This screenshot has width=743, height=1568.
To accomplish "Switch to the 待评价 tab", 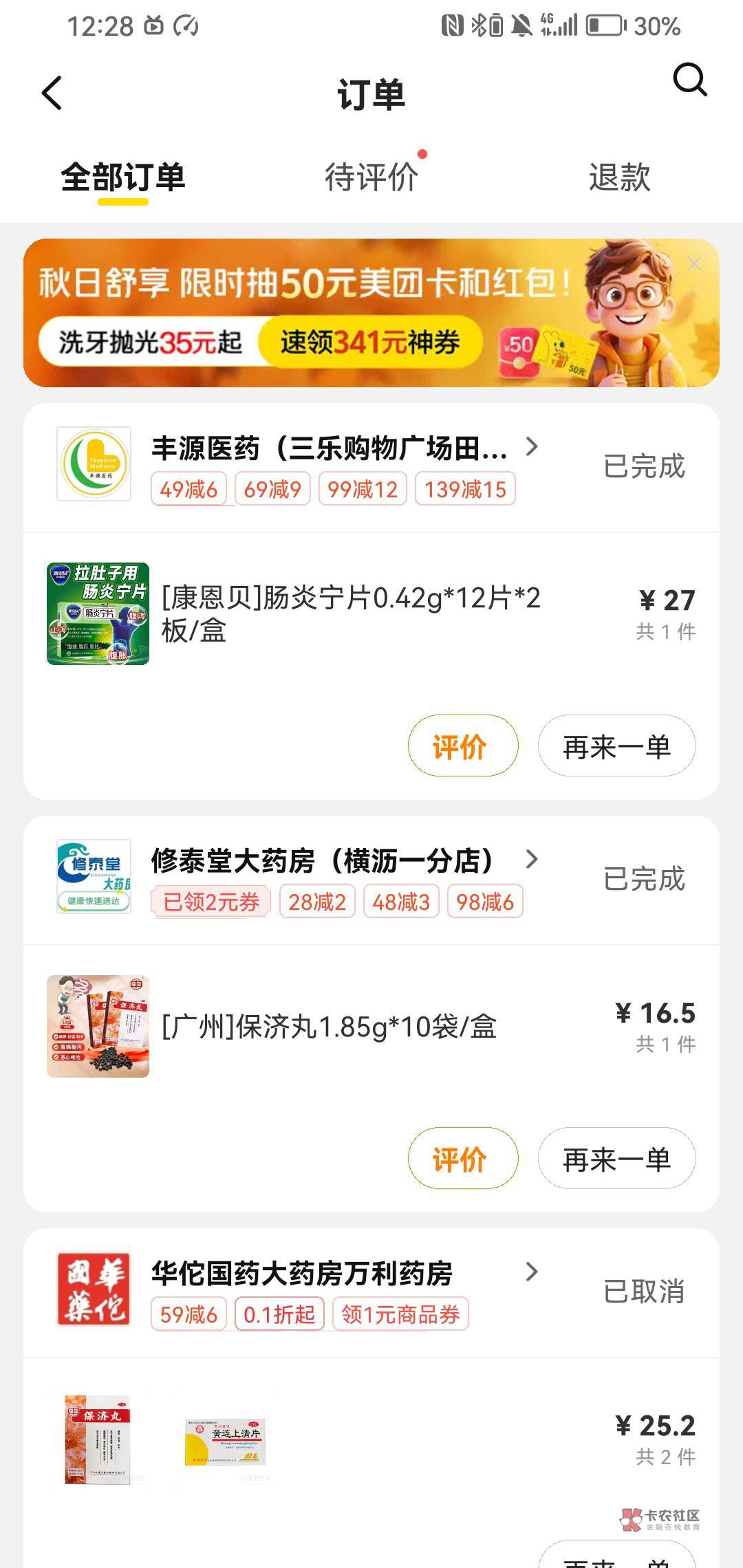I will pos(371,177).
